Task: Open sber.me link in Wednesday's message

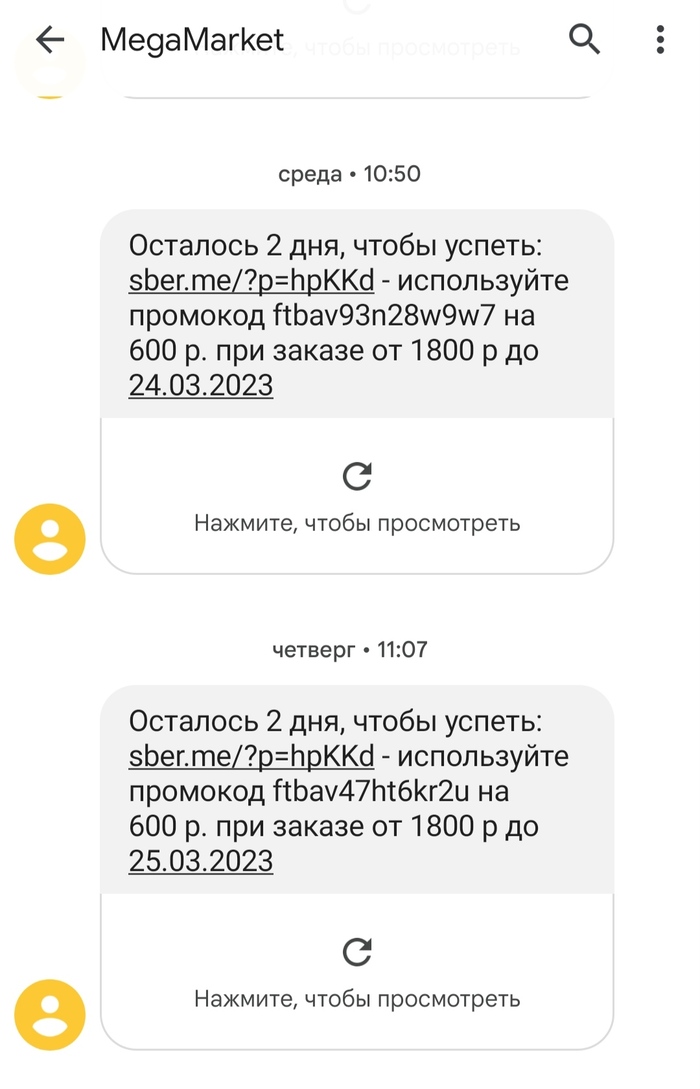Action: tap(251, 281)
